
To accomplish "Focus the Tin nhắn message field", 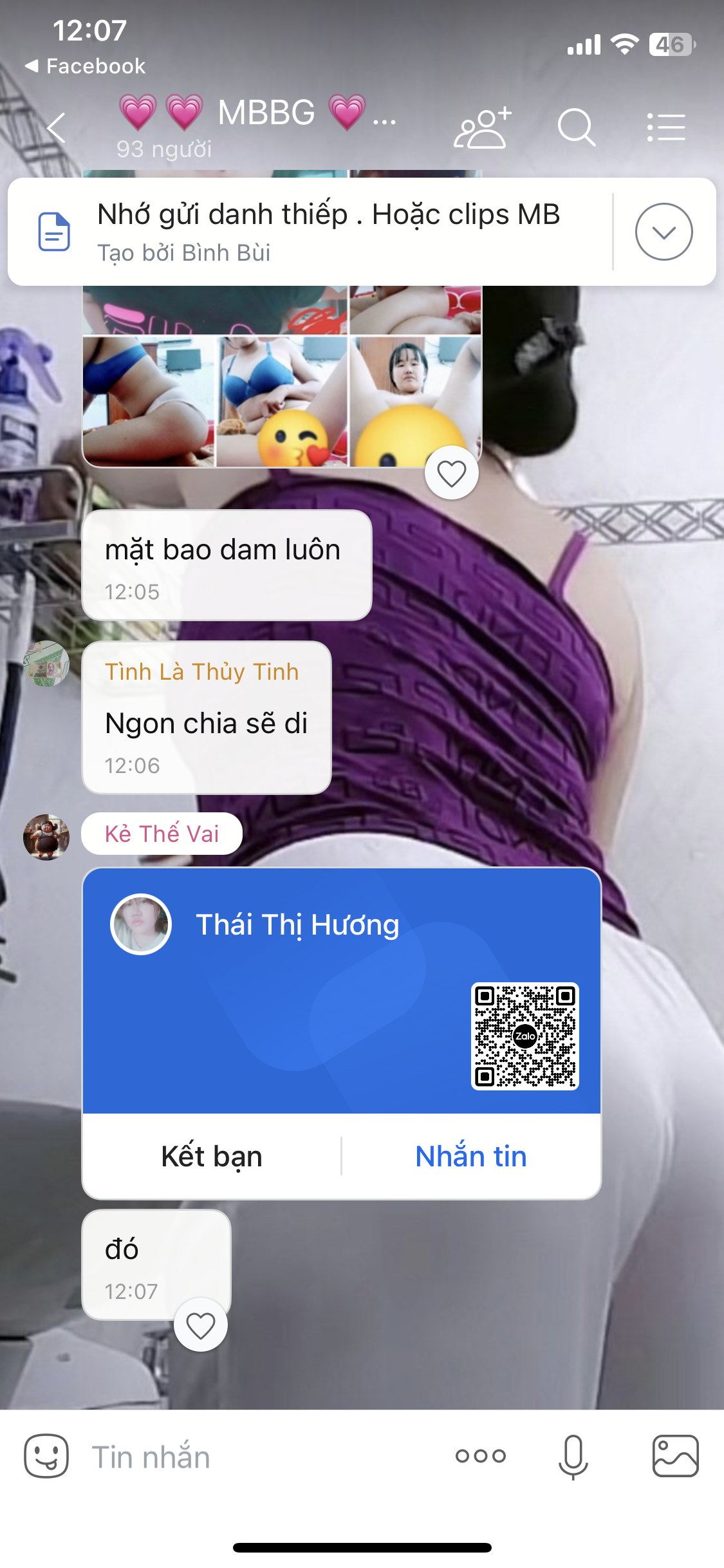I will (257, 1457).
